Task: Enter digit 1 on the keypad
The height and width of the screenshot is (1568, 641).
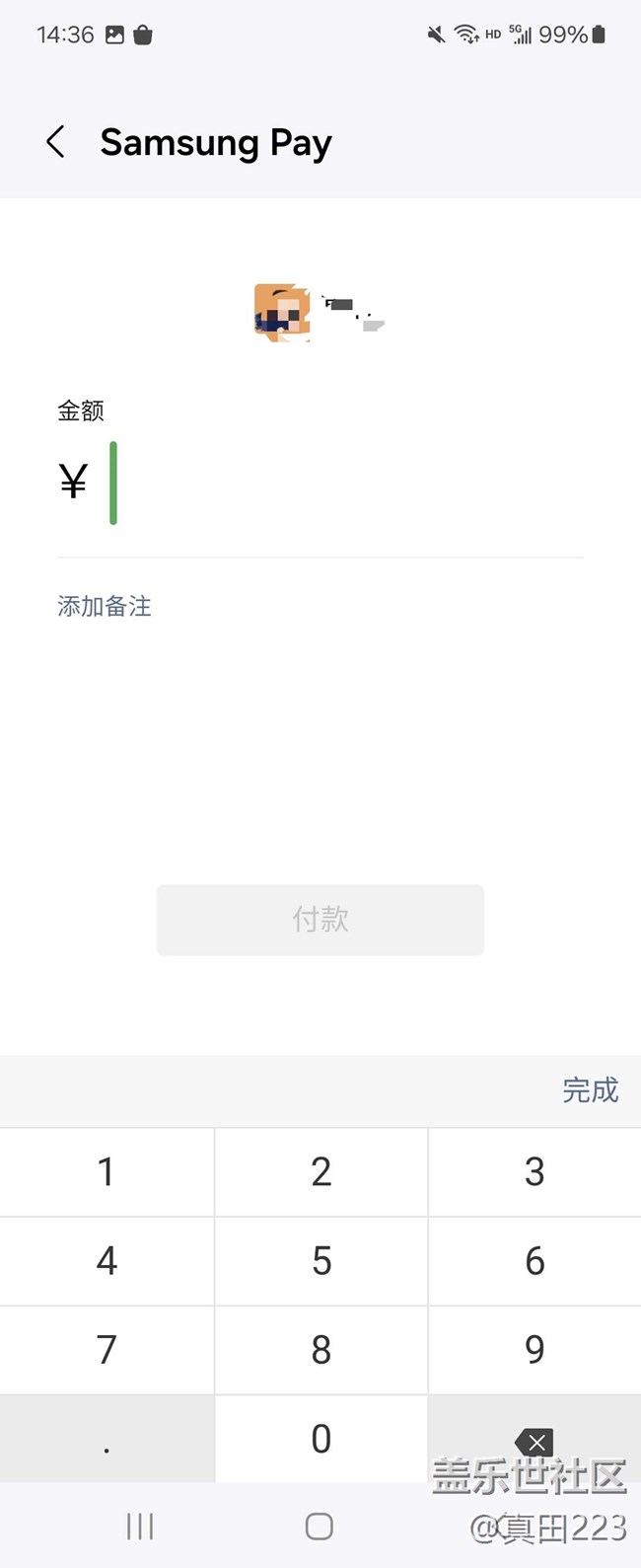Action: tap(107, 1172)
